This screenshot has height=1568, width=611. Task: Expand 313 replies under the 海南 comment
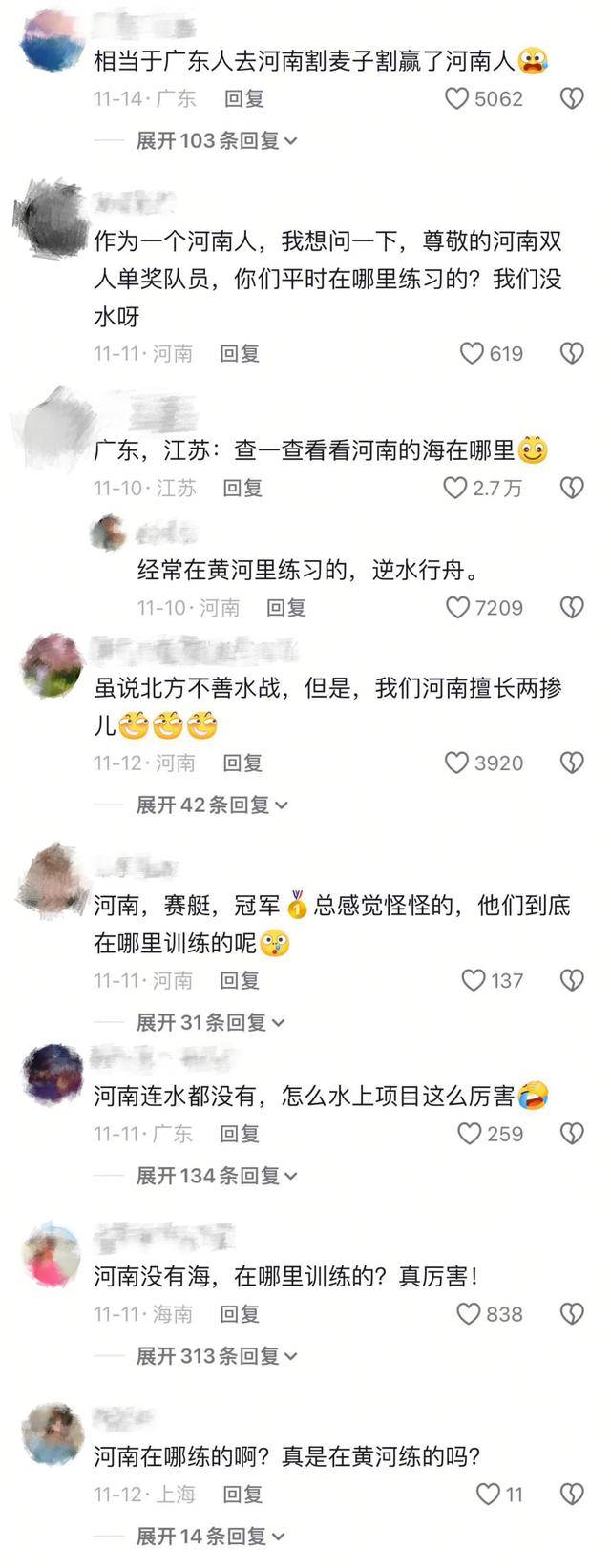(216, 1355)
